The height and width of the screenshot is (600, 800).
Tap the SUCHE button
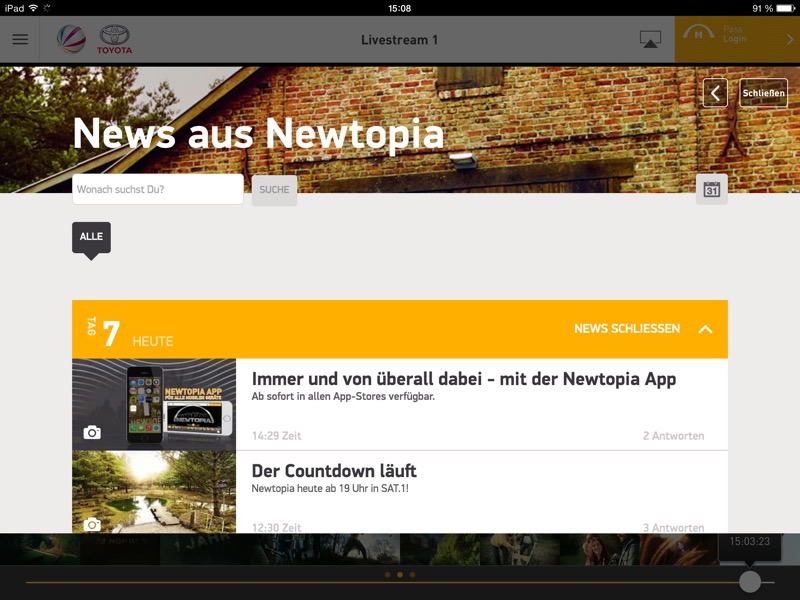point(274,189)
